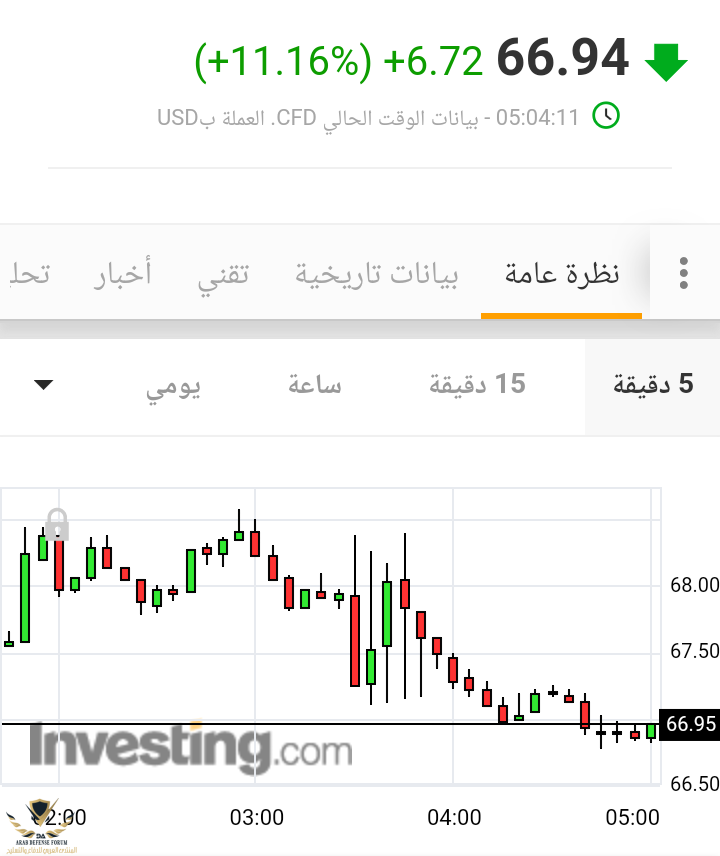Switch chart to يومي interval

pyautogui.click(x=174, y=386)
